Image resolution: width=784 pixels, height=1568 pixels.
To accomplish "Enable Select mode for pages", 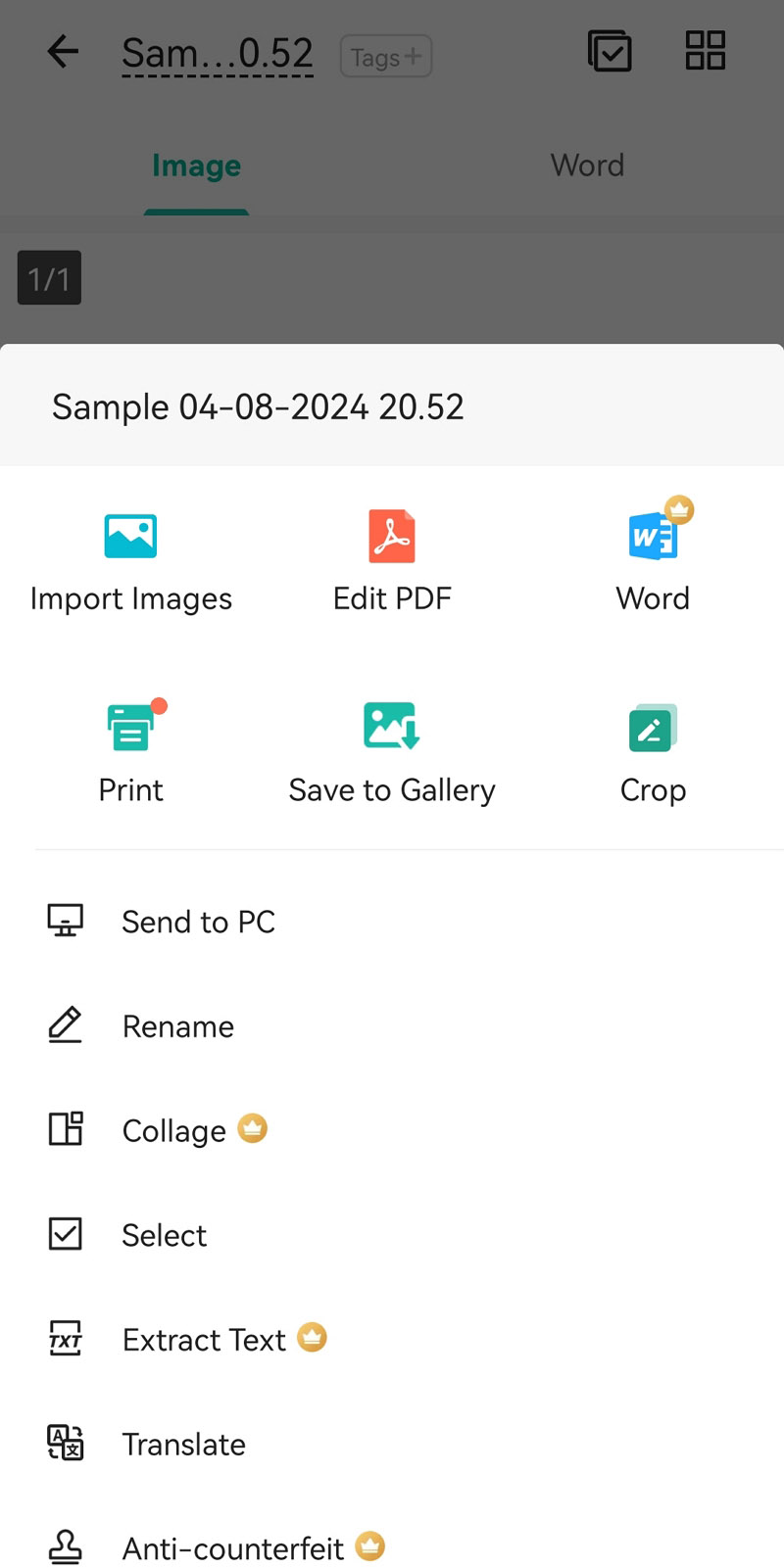I will tap(164, 1235).
